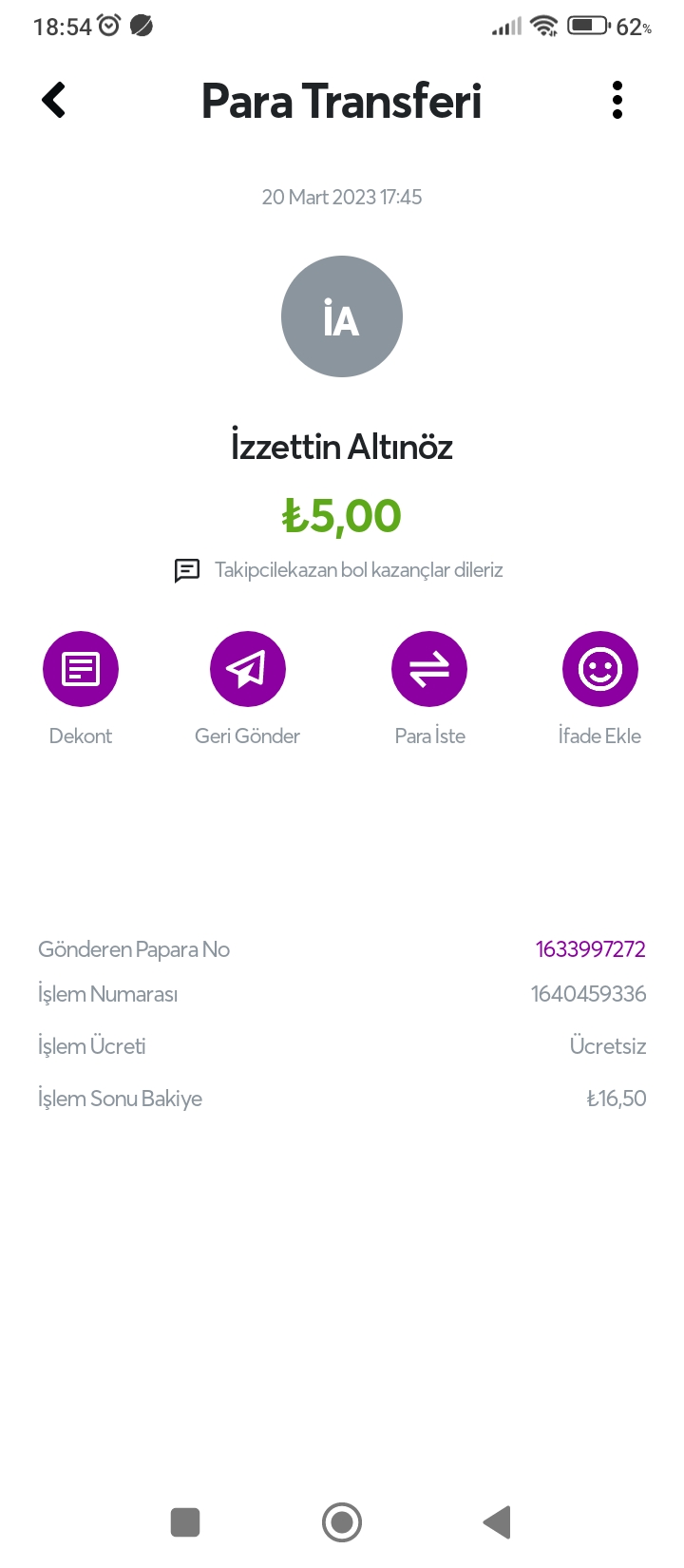Open the Dekont receipt

(81, 669)
